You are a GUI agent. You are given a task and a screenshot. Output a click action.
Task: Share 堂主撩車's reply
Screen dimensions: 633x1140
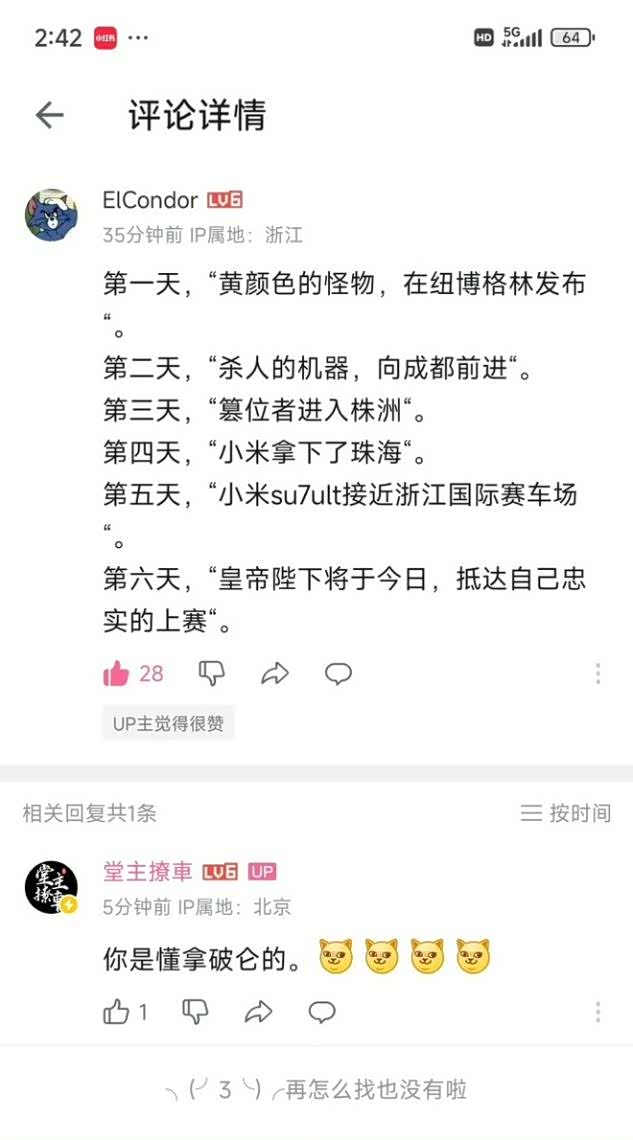coord(258,1012)
